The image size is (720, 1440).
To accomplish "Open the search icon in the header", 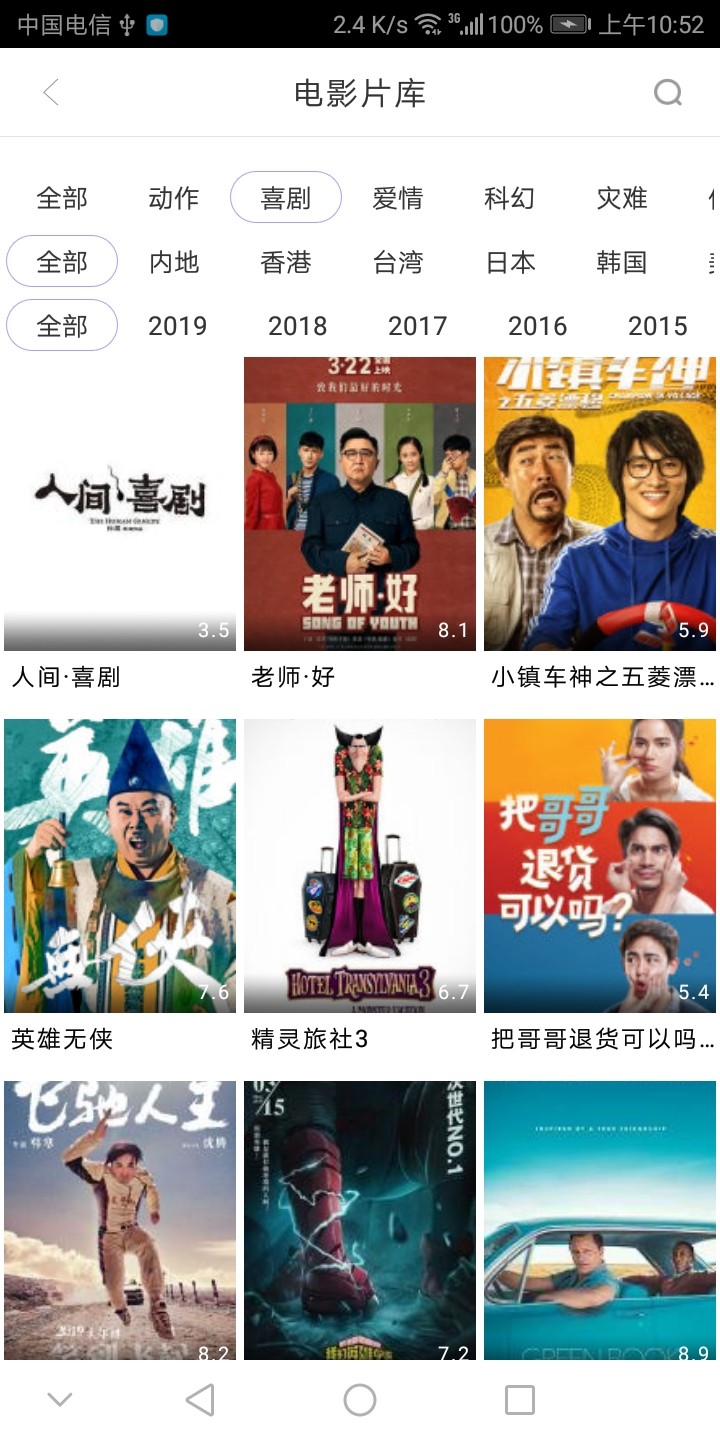I will point(667,93).
